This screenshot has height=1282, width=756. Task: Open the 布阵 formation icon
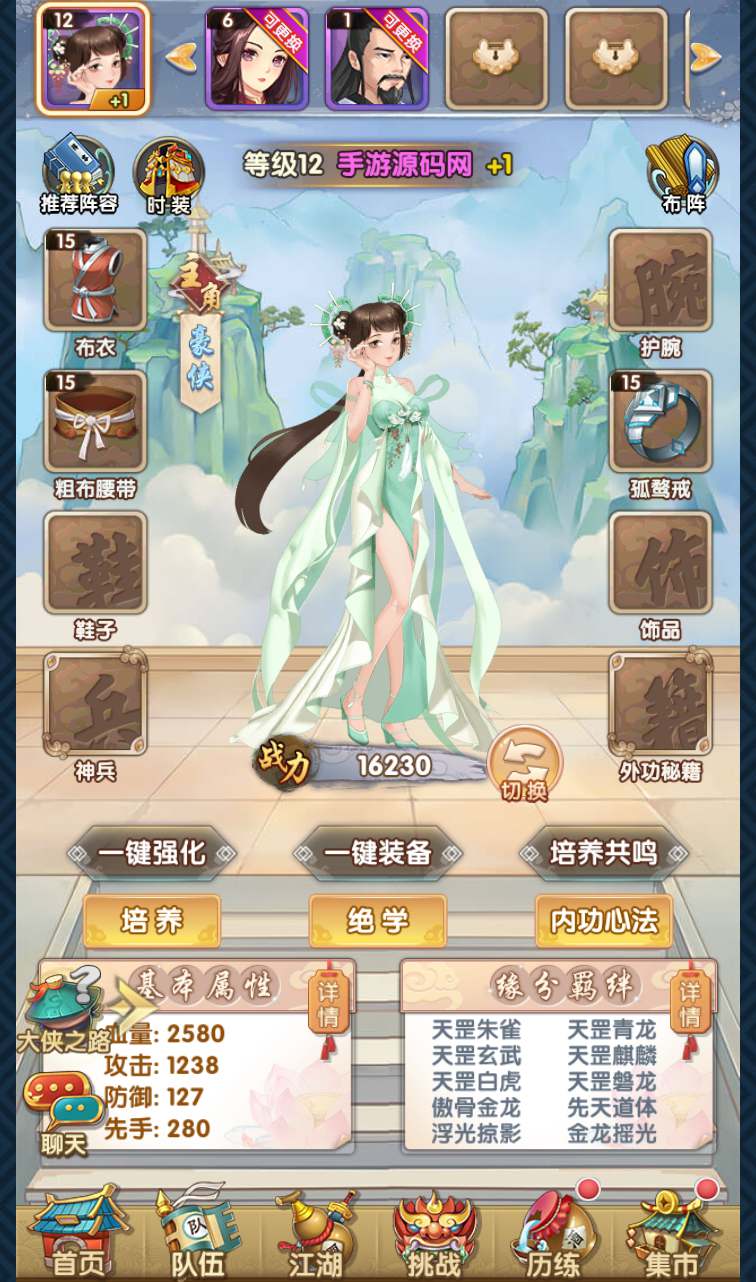point(683,170)
